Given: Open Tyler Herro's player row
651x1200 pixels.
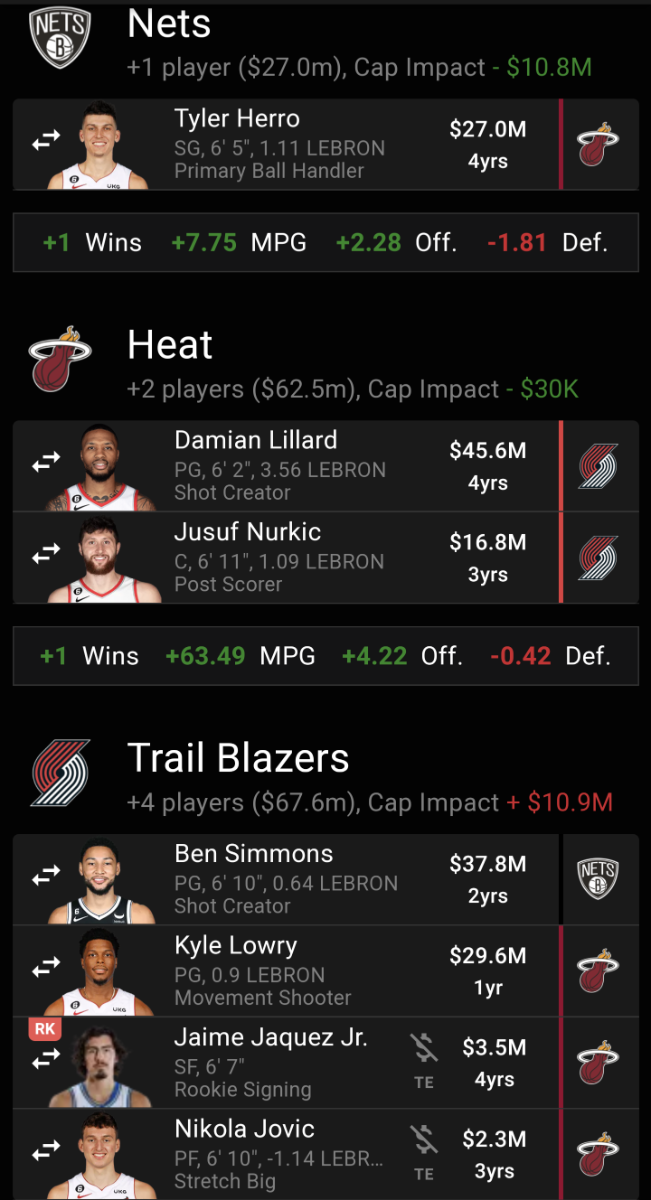Looking at the screenshot, I should coord(326,144).
